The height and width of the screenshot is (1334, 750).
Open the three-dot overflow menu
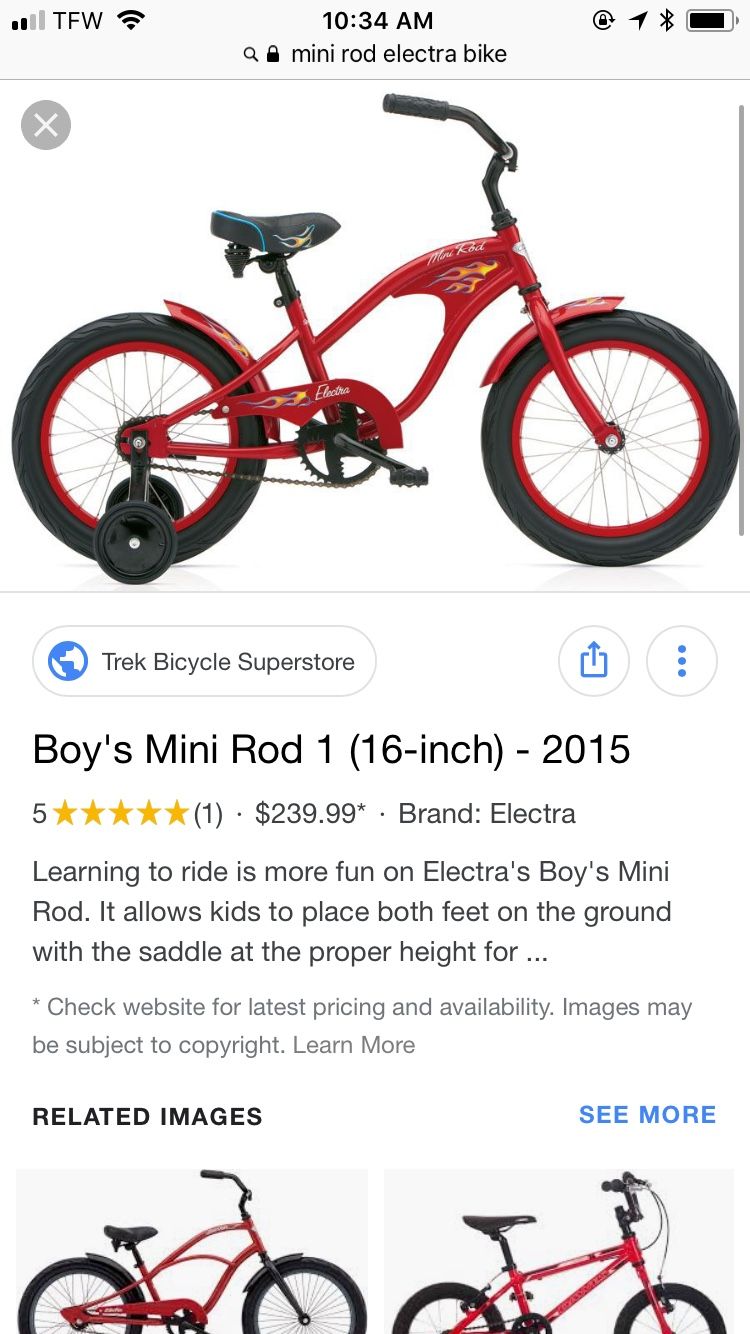click(x=682, y=661)
